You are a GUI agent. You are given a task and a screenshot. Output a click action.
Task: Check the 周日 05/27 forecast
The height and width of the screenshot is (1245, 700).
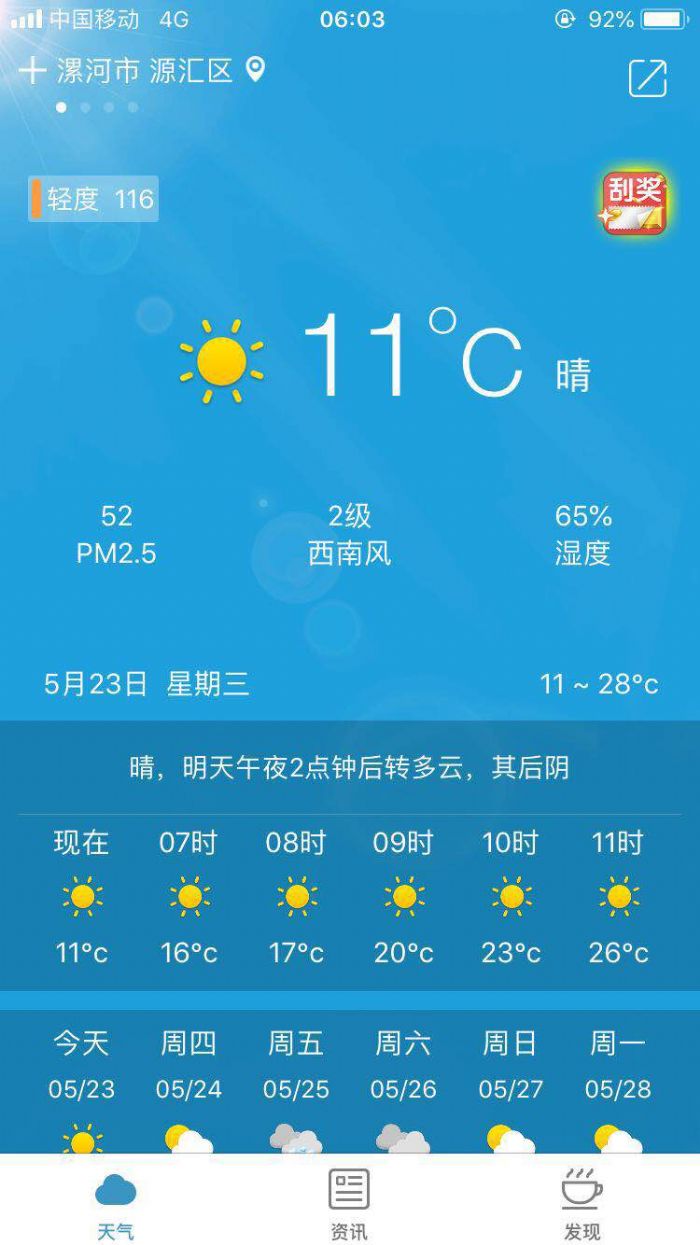510,1090
